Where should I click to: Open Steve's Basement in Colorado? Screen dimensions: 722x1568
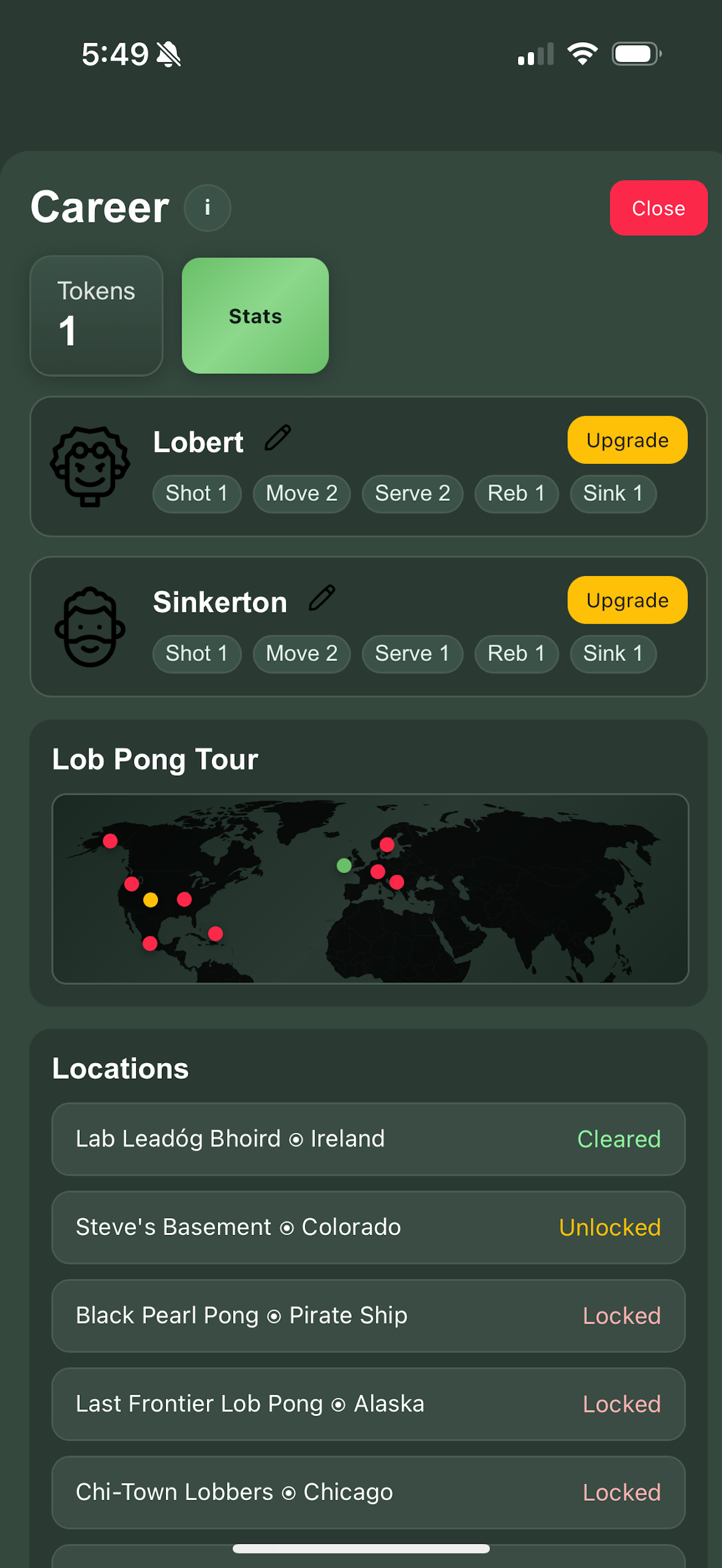pos(368,1227)
